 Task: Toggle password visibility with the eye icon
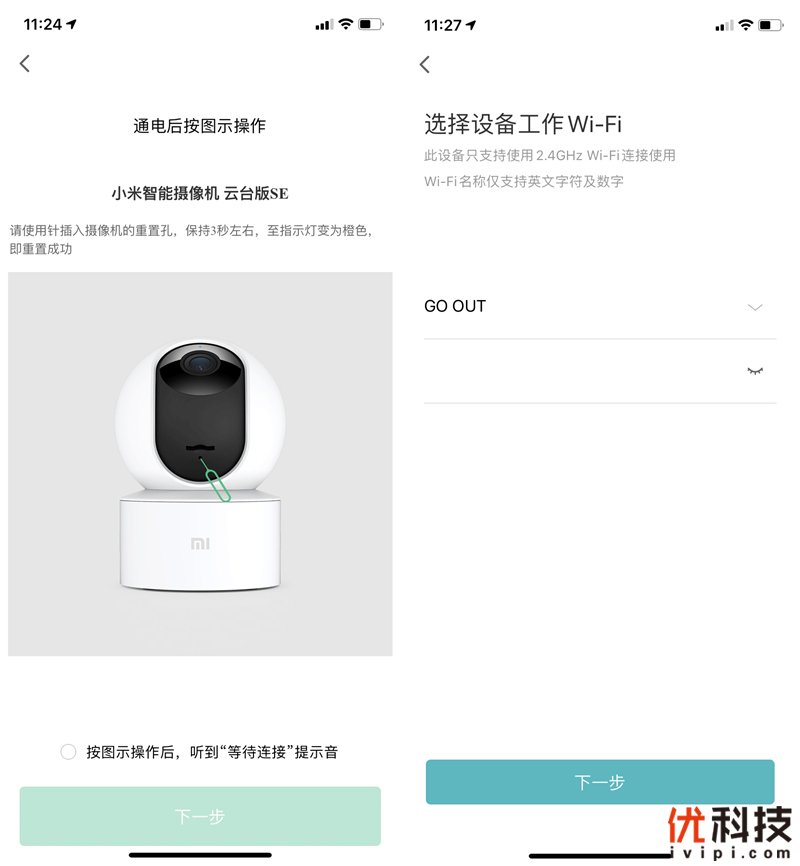point(755,371)
